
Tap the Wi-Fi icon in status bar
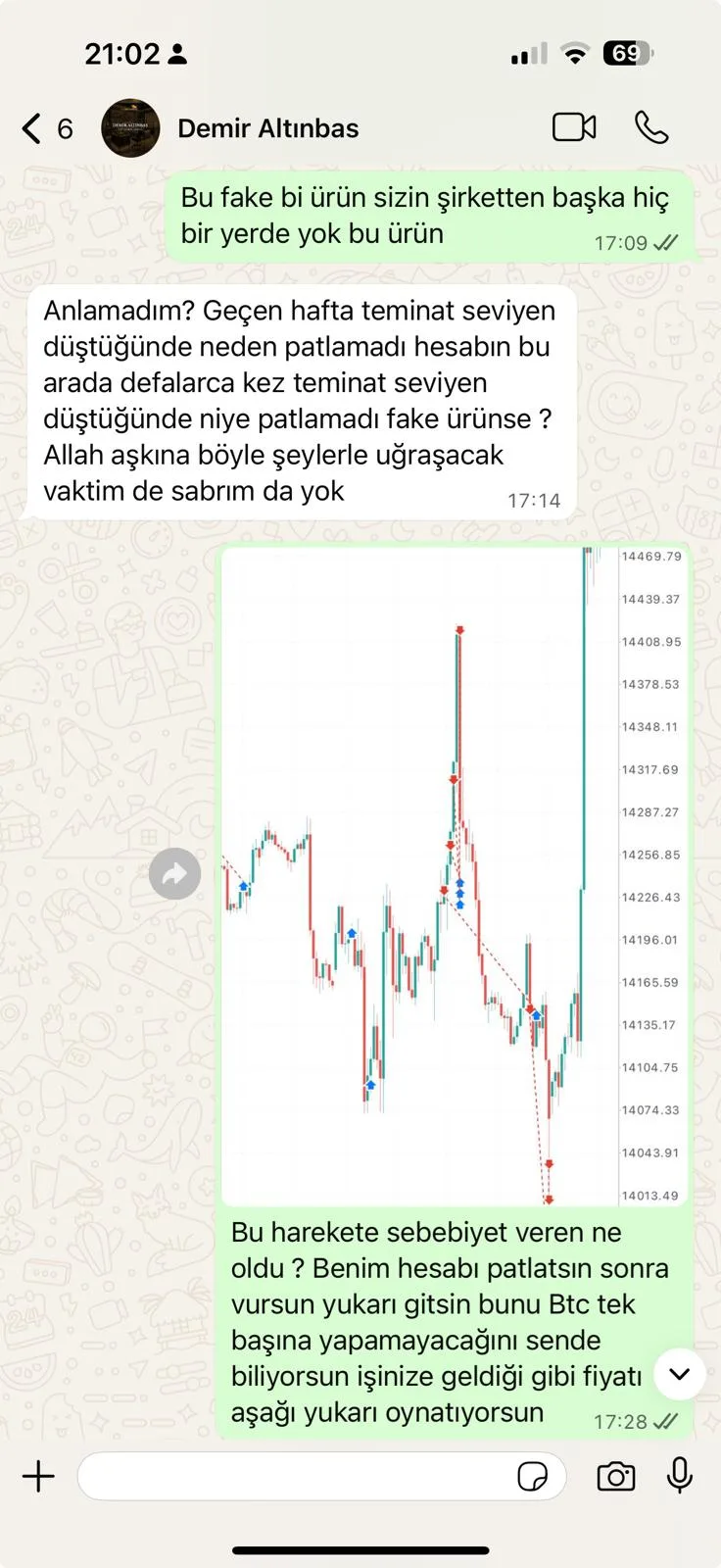coord(576,54)
